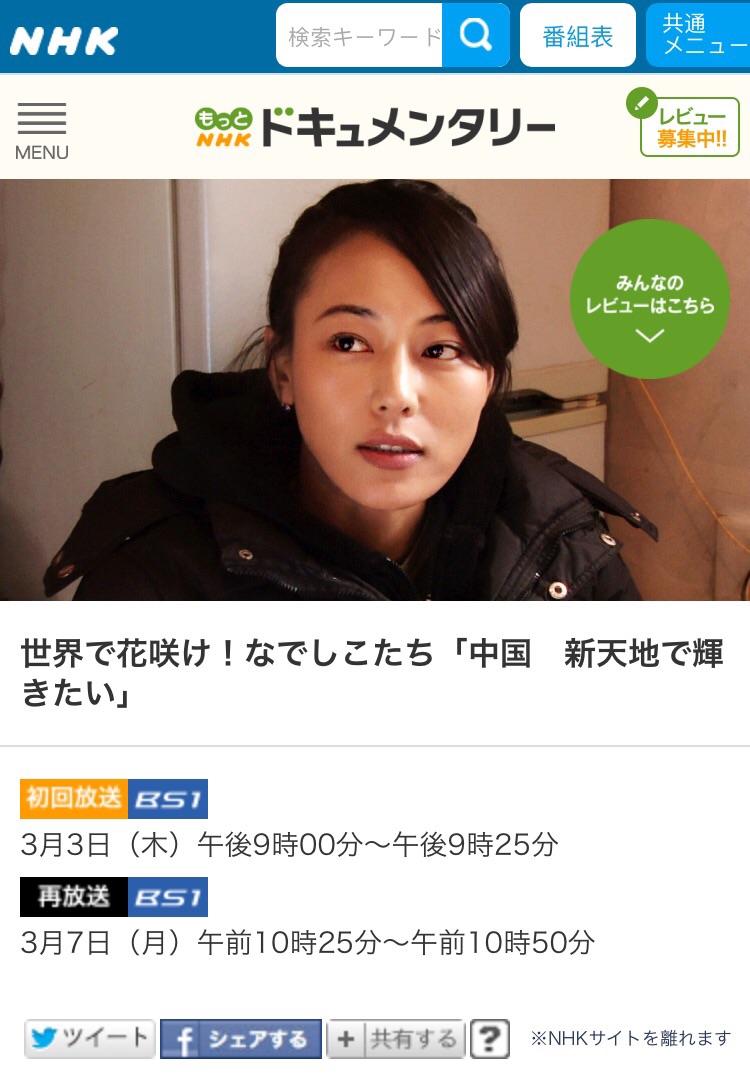Tap the 検索キーワード search field

(x=360, y=37)
